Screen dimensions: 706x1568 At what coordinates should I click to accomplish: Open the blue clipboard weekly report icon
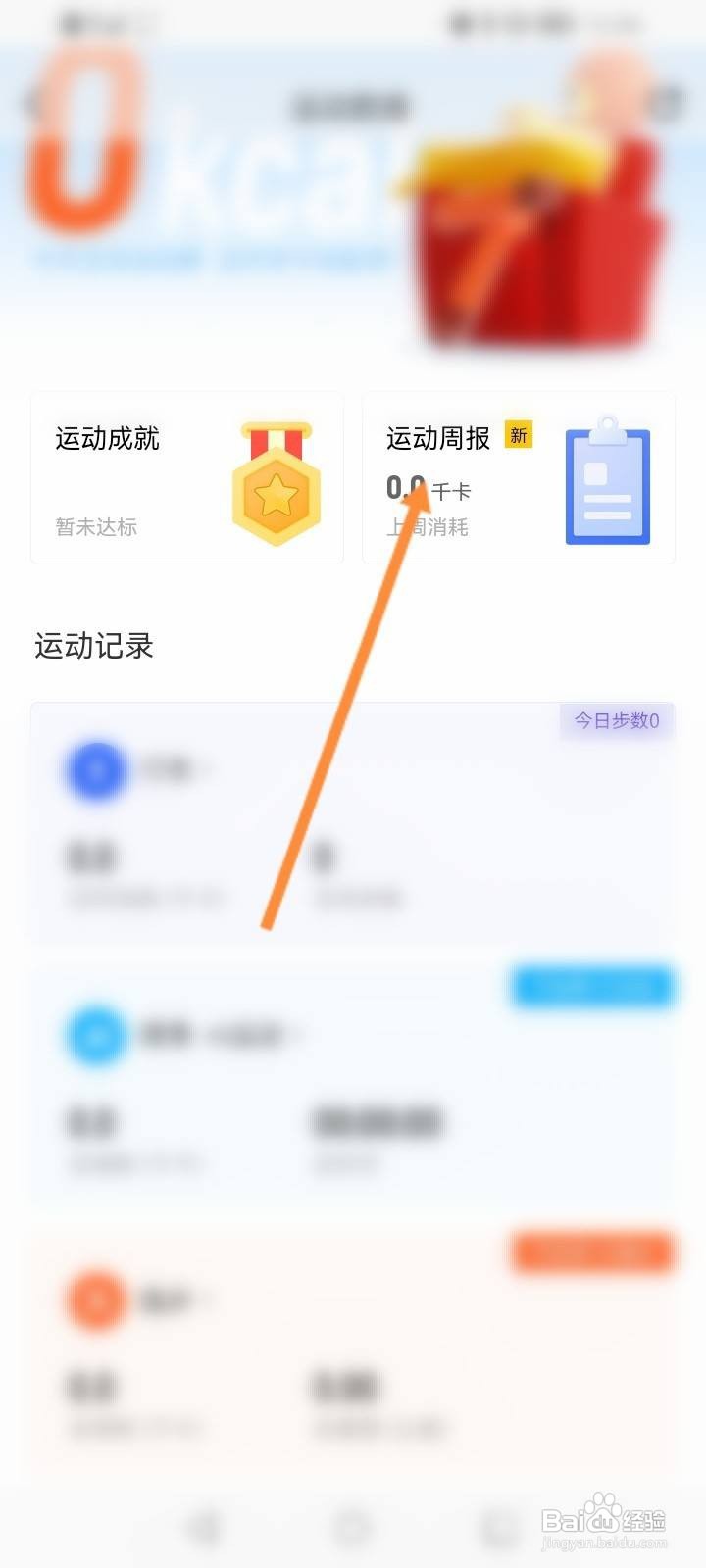tap(607, 483)
